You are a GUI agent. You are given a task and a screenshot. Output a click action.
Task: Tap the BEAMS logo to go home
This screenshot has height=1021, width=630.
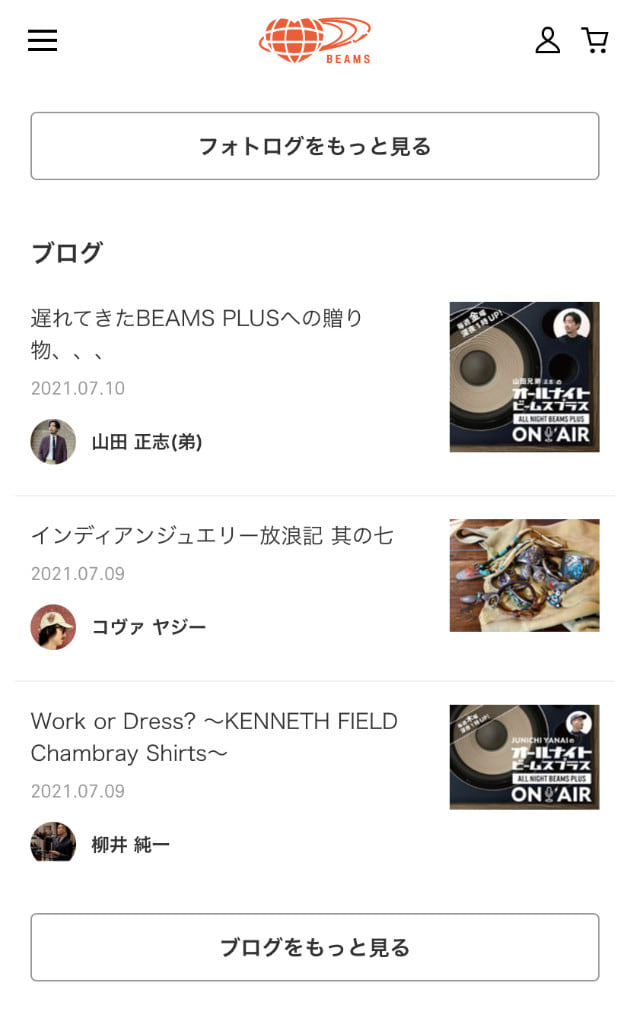tap(314, 41)
